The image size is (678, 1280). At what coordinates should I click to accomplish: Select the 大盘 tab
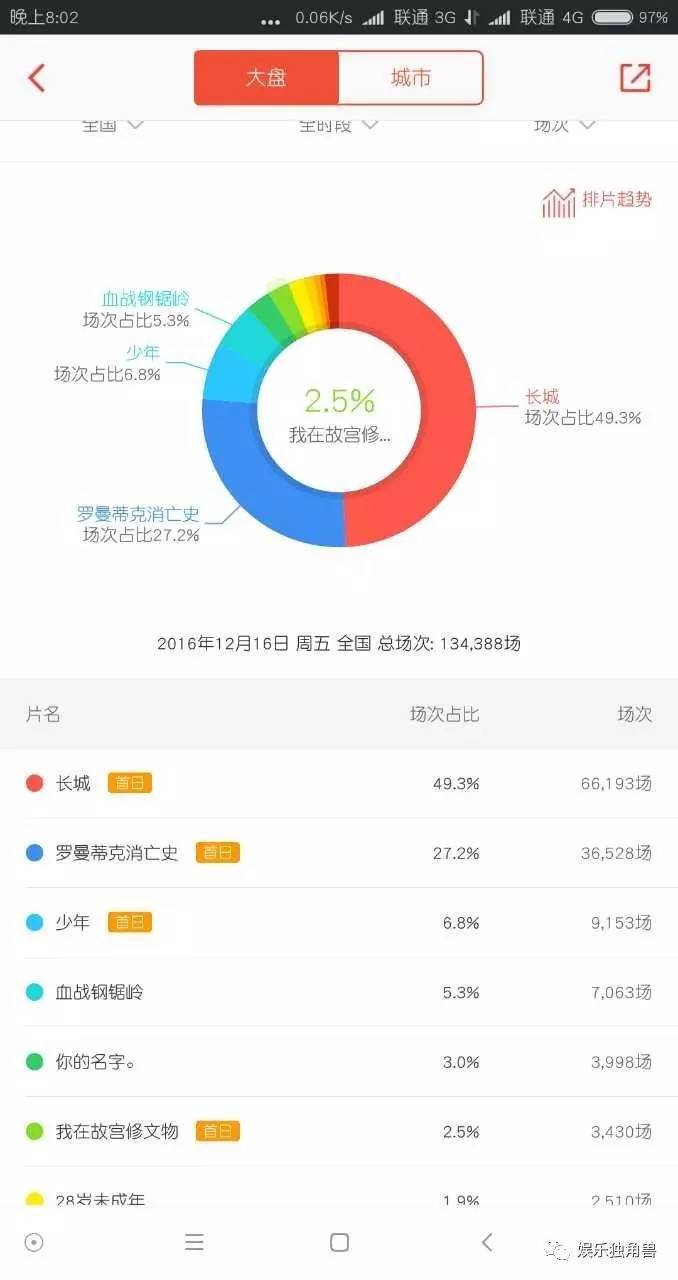click(267, 78)
